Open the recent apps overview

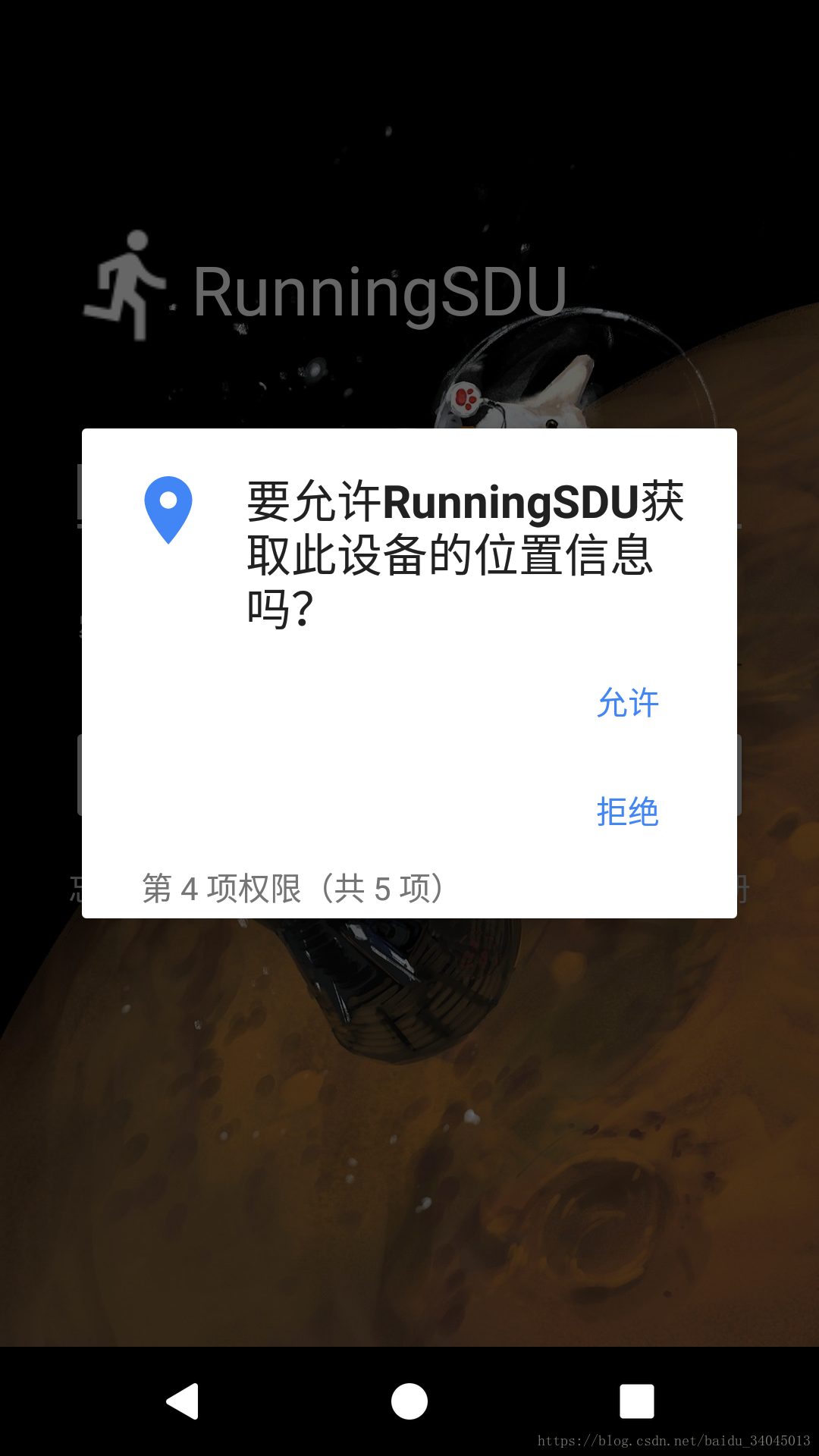[x=637, y=1401]
